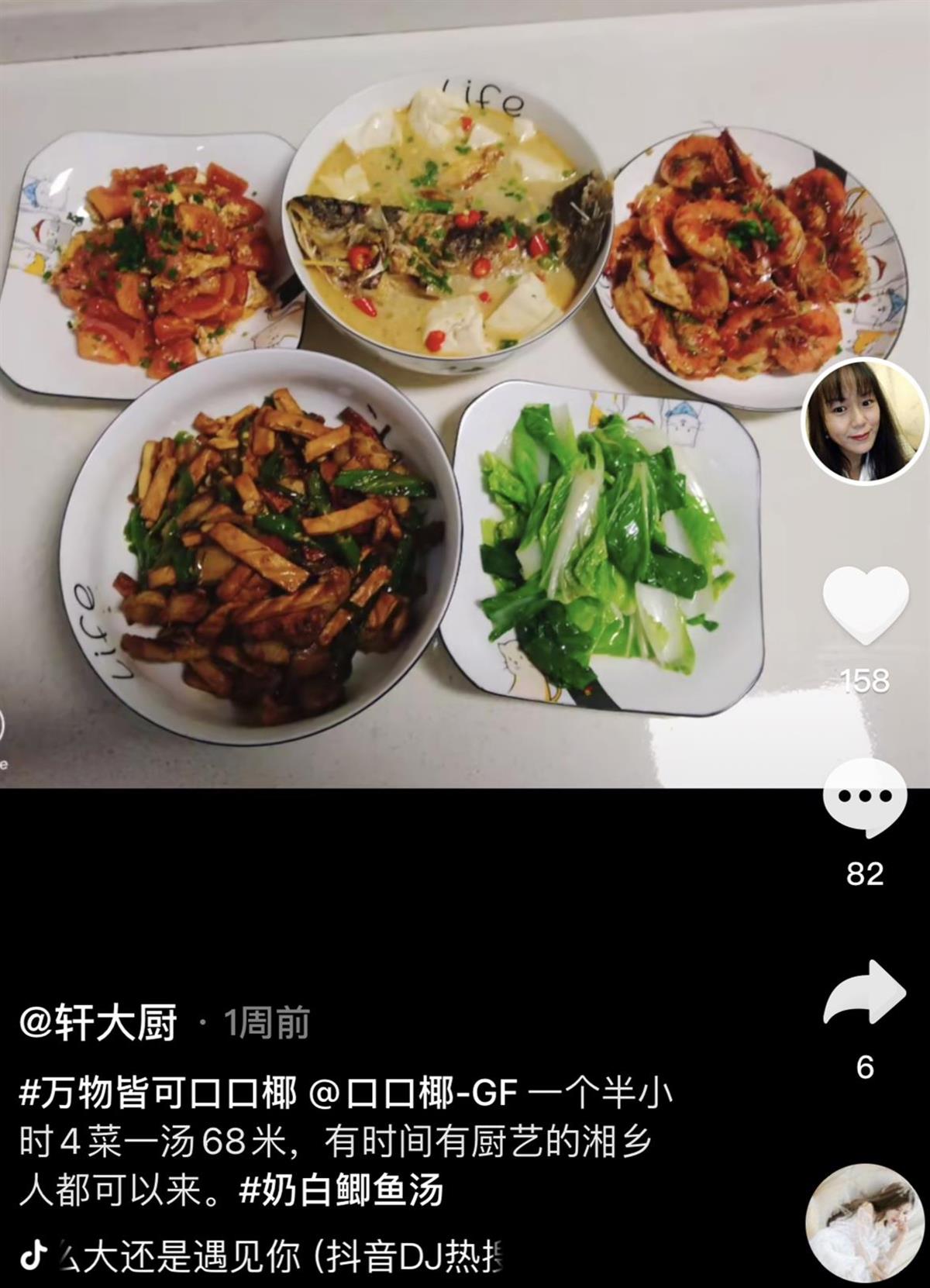Share this video using the arrow icon

pos(864,994)
